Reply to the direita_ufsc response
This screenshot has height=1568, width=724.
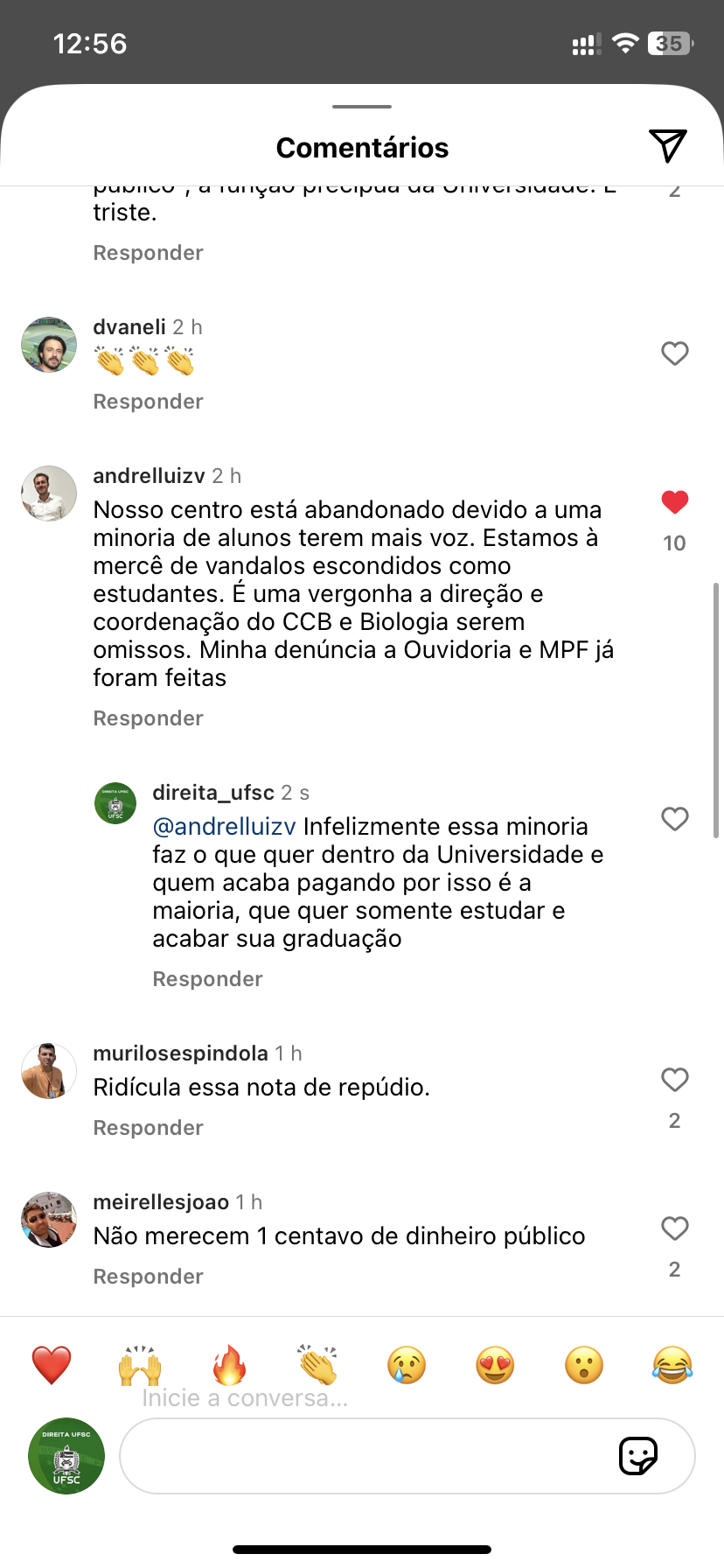[207, 979]
